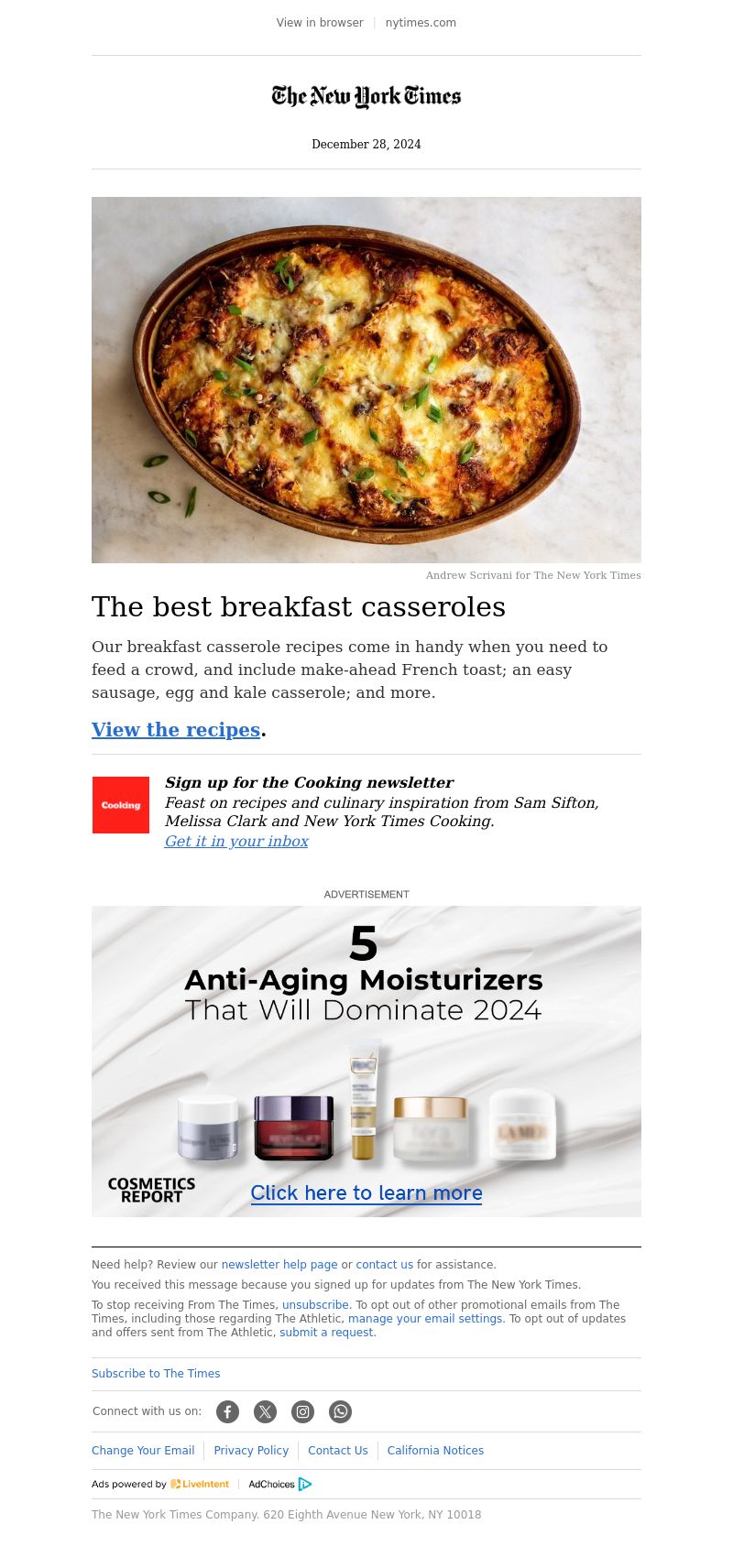Visit the nytimes.com link
Viewport: 733px width, 1568px height.
[x=421, y=23]
